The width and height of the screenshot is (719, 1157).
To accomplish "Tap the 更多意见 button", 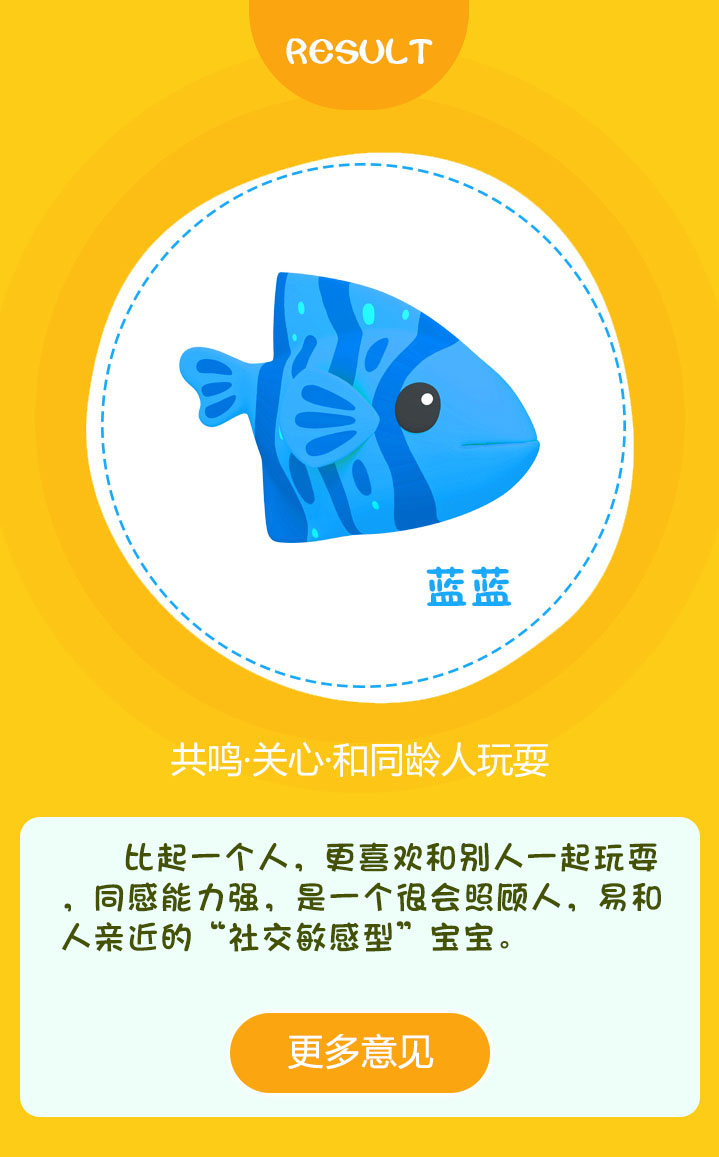I will (x=360, y=1052).
